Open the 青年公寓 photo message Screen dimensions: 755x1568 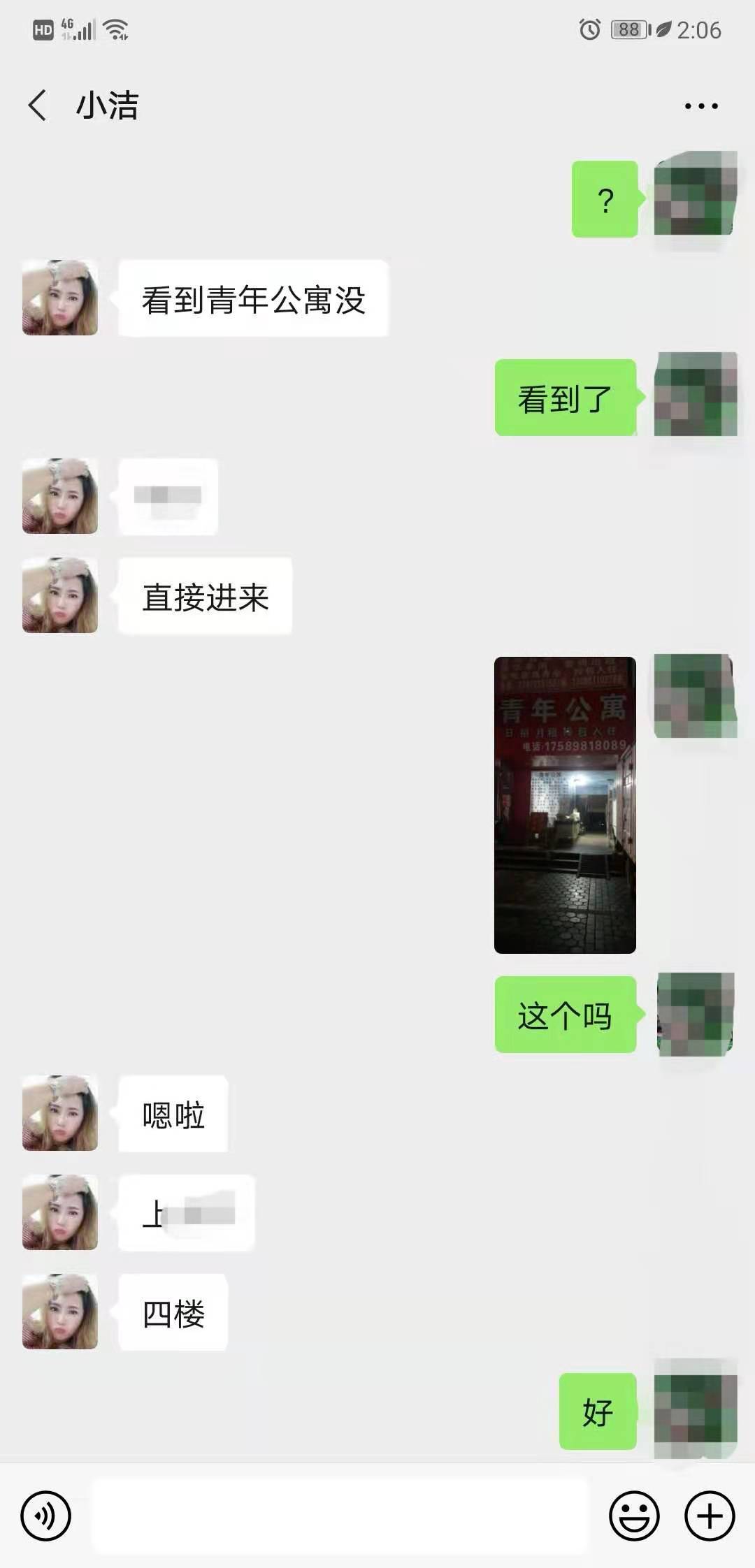click(x=566, y=804)
